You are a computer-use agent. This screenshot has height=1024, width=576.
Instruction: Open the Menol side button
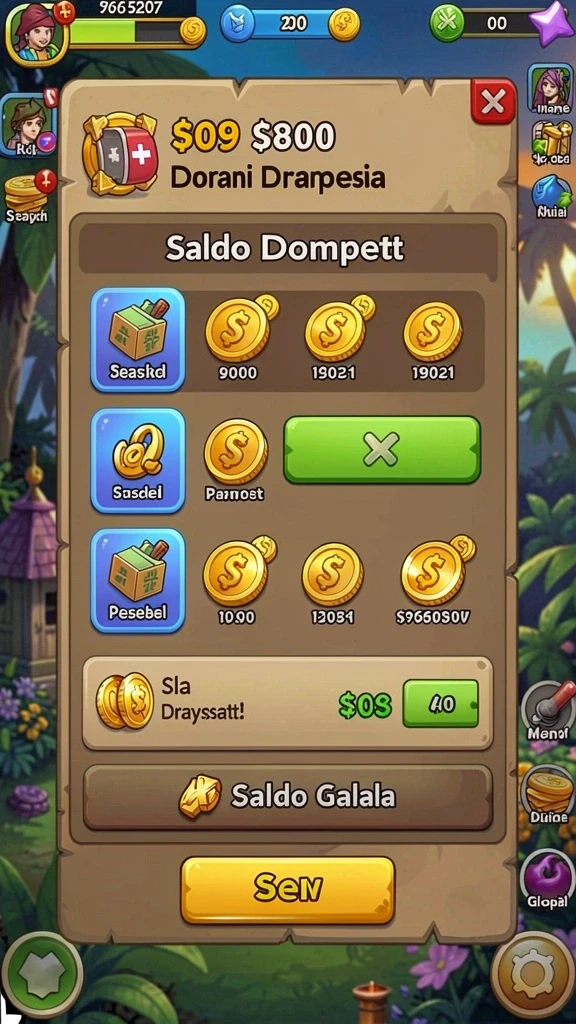click(547, 711)
